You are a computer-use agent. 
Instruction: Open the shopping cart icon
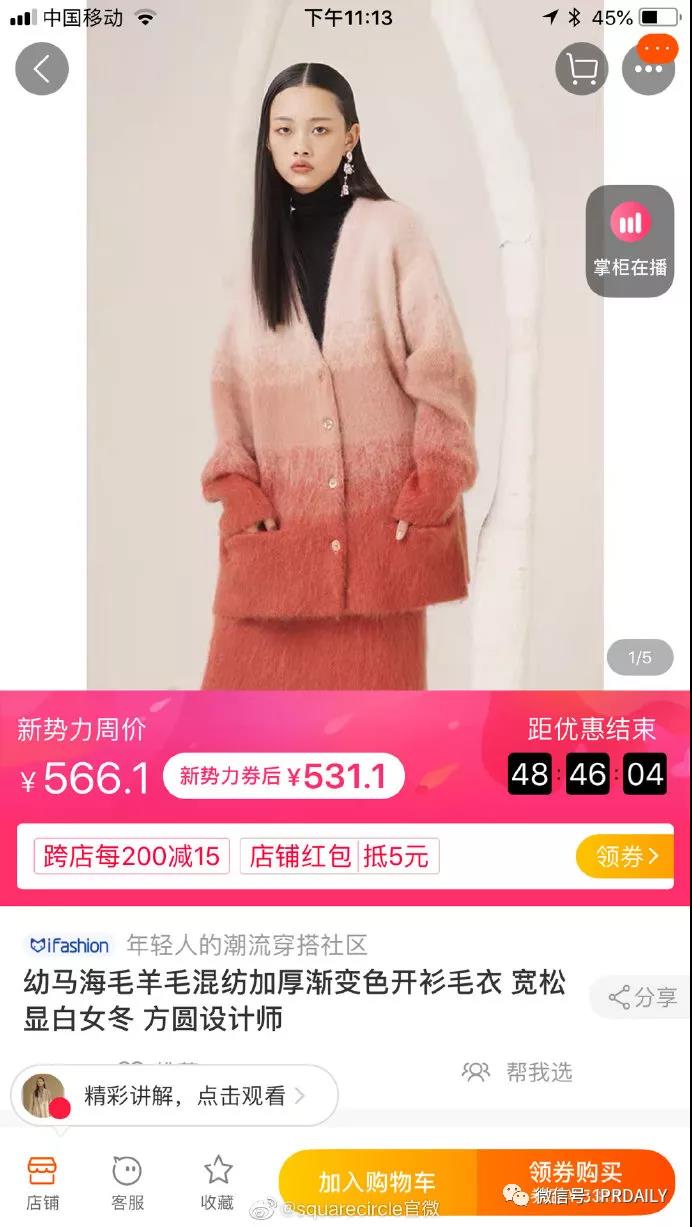click(x=581, y=69)
